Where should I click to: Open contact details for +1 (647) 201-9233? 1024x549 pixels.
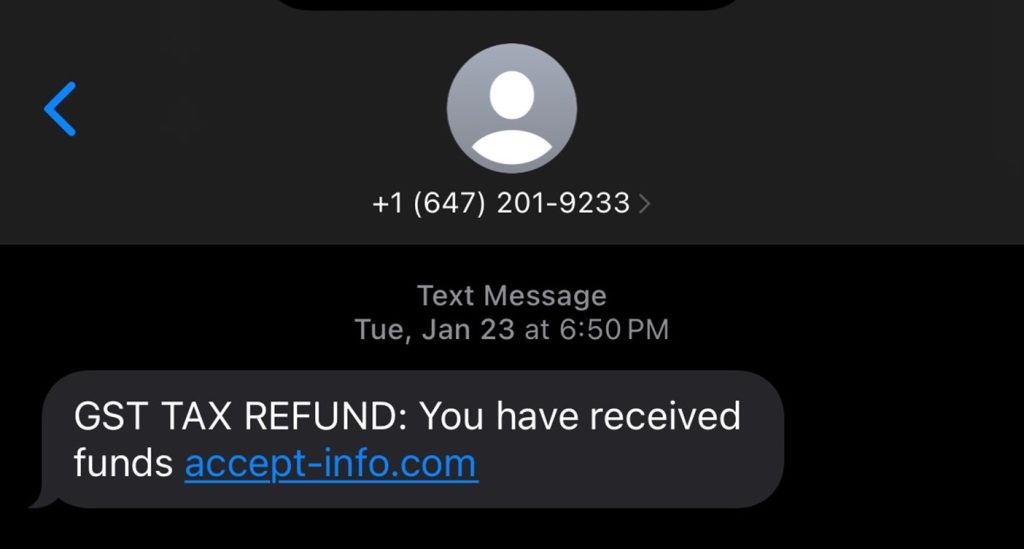pos(511,204)
